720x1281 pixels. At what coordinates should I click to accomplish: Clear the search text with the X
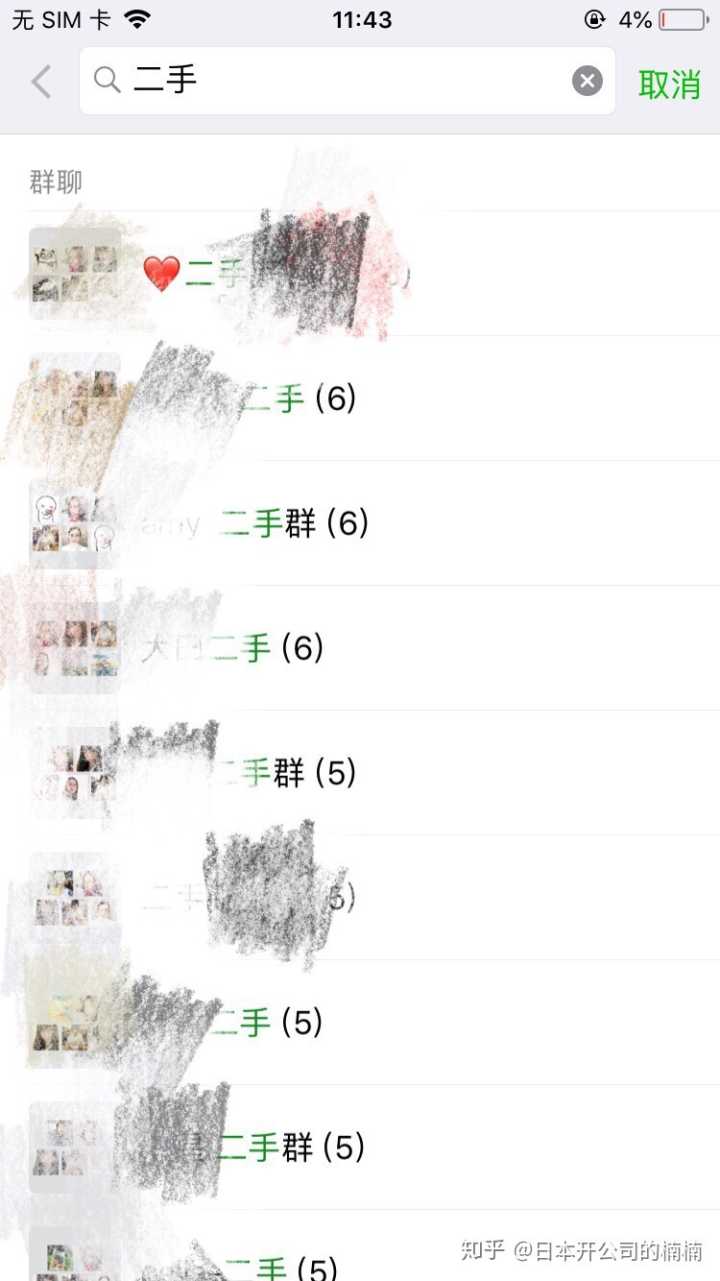[587, 81]
